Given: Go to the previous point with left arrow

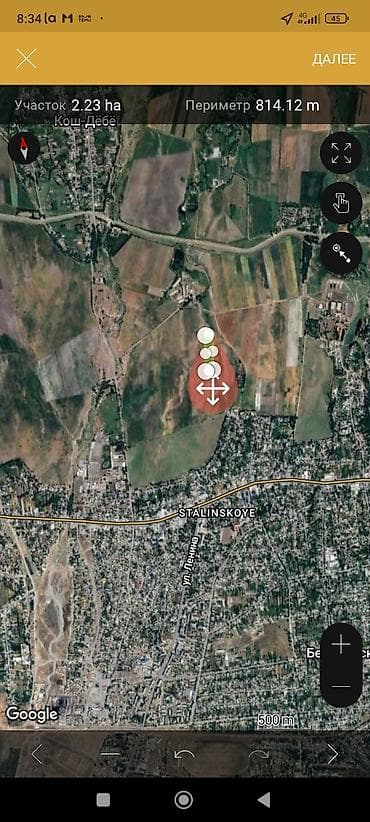Looking at the screenshot, I should click(37, 754).
